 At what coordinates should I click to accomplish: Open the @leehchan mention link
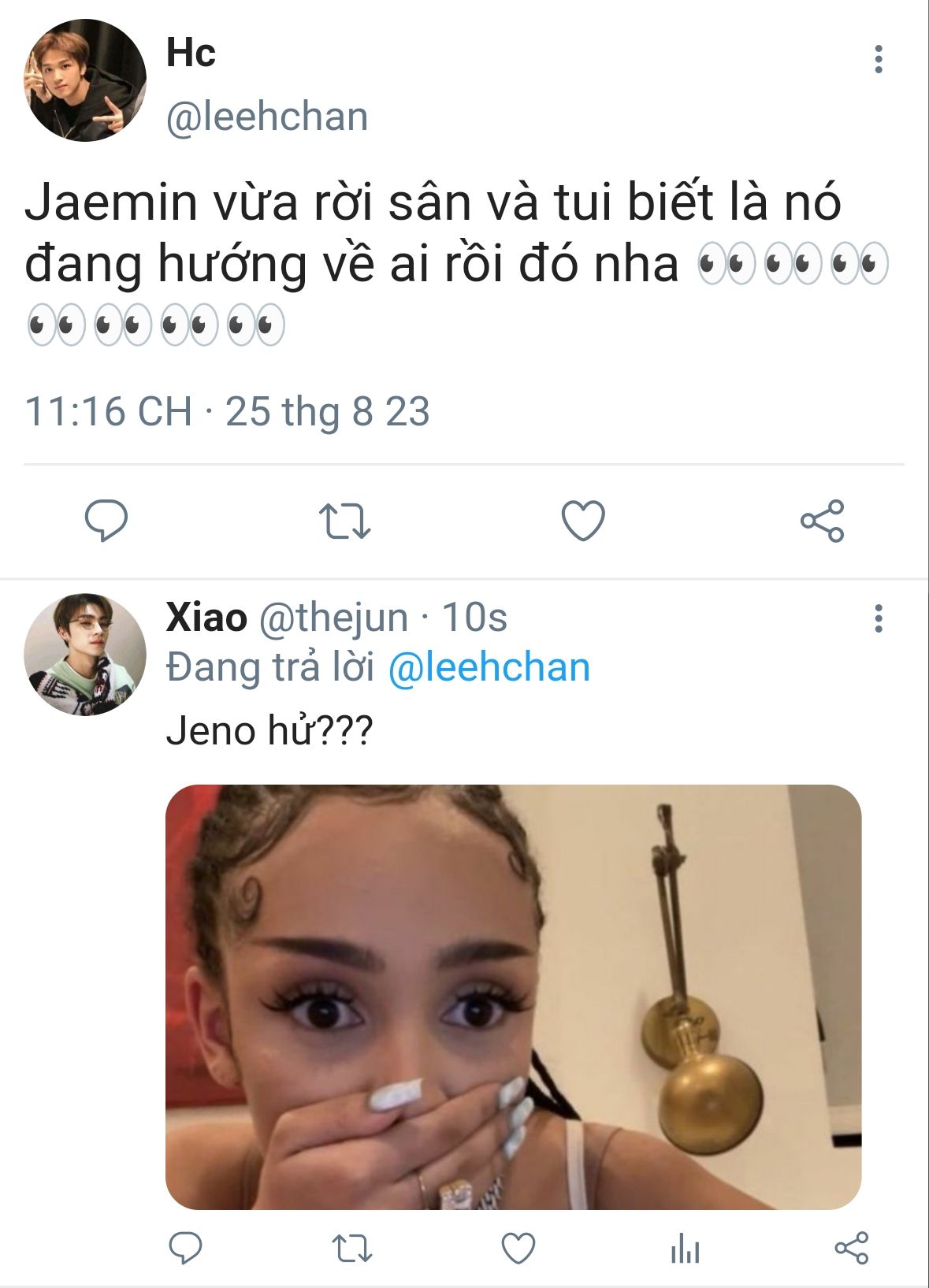pos(489,667)
